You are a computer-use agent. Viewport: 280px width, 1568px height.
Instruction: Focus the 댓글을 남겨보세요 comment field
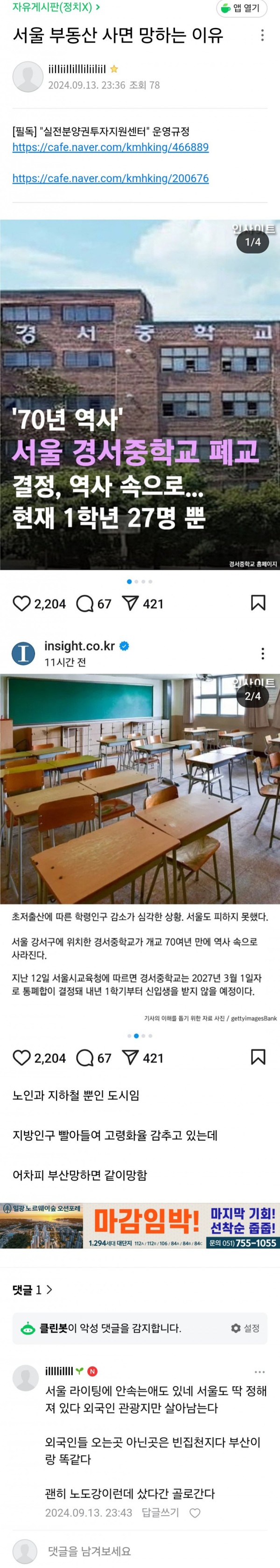[140, 1550]
